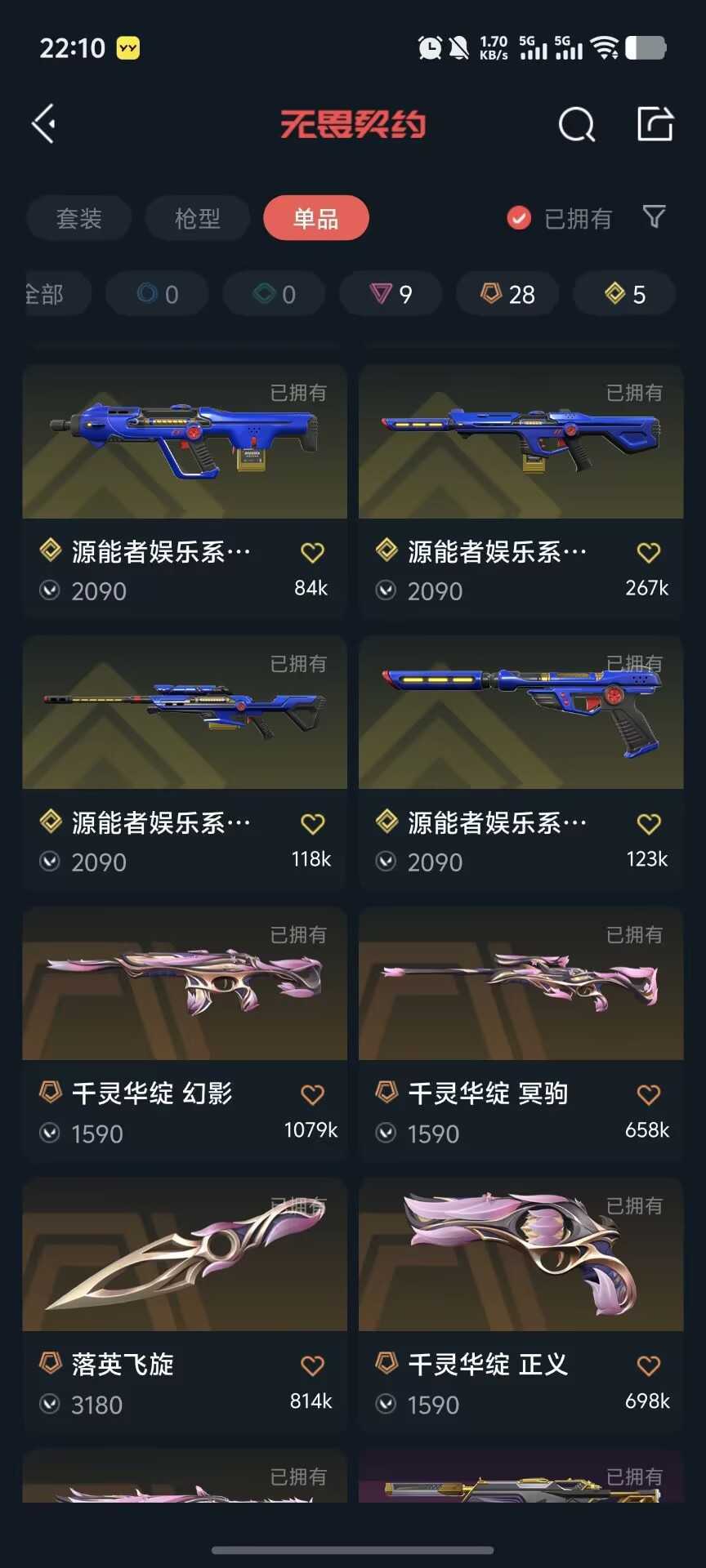Viewport: 706px width, 1568px height.
Task: Like the 千灵华绽 正义 skin
Action: pyautogui.click(x=649, y=1365)
